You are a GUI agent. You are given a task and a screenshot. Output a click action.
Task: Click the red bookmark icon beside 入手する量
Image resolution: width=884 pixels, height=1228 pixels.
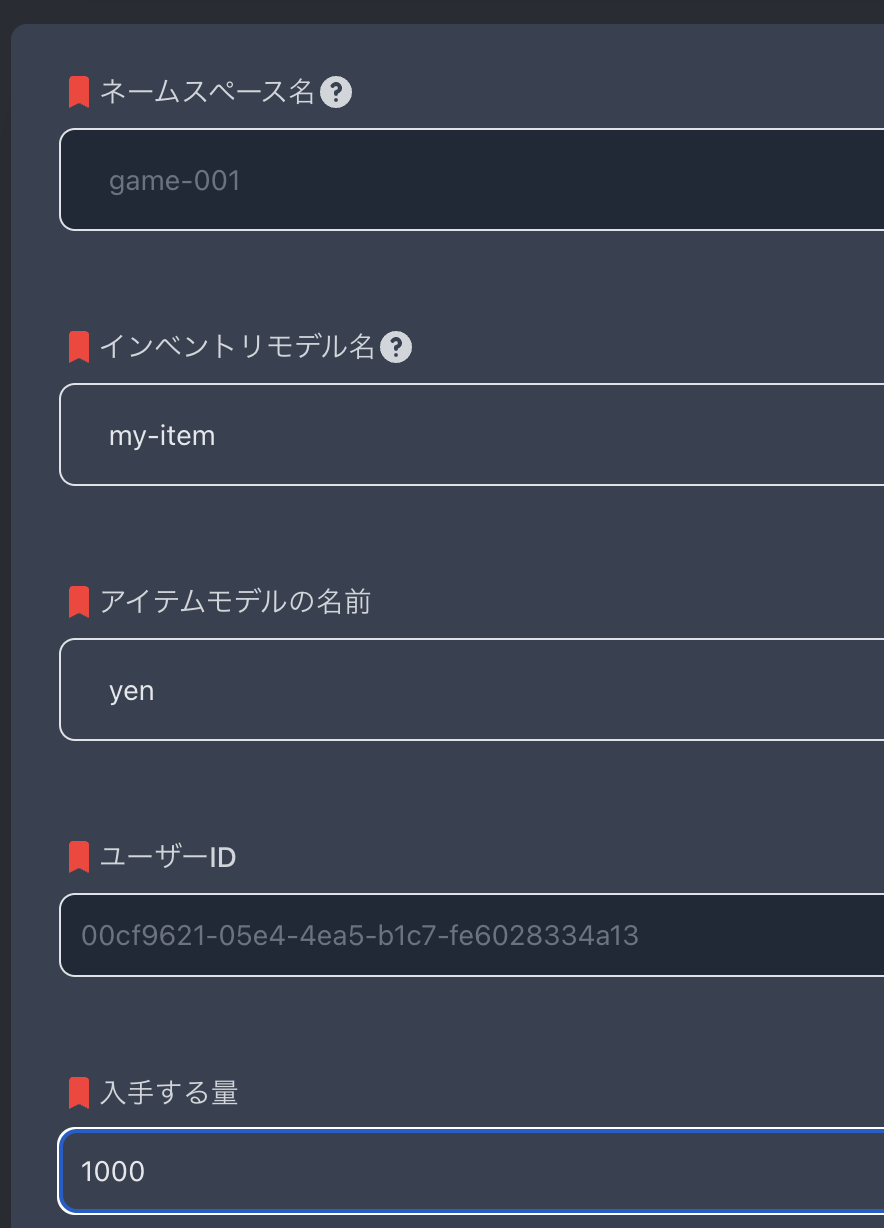coord(78,1092)
